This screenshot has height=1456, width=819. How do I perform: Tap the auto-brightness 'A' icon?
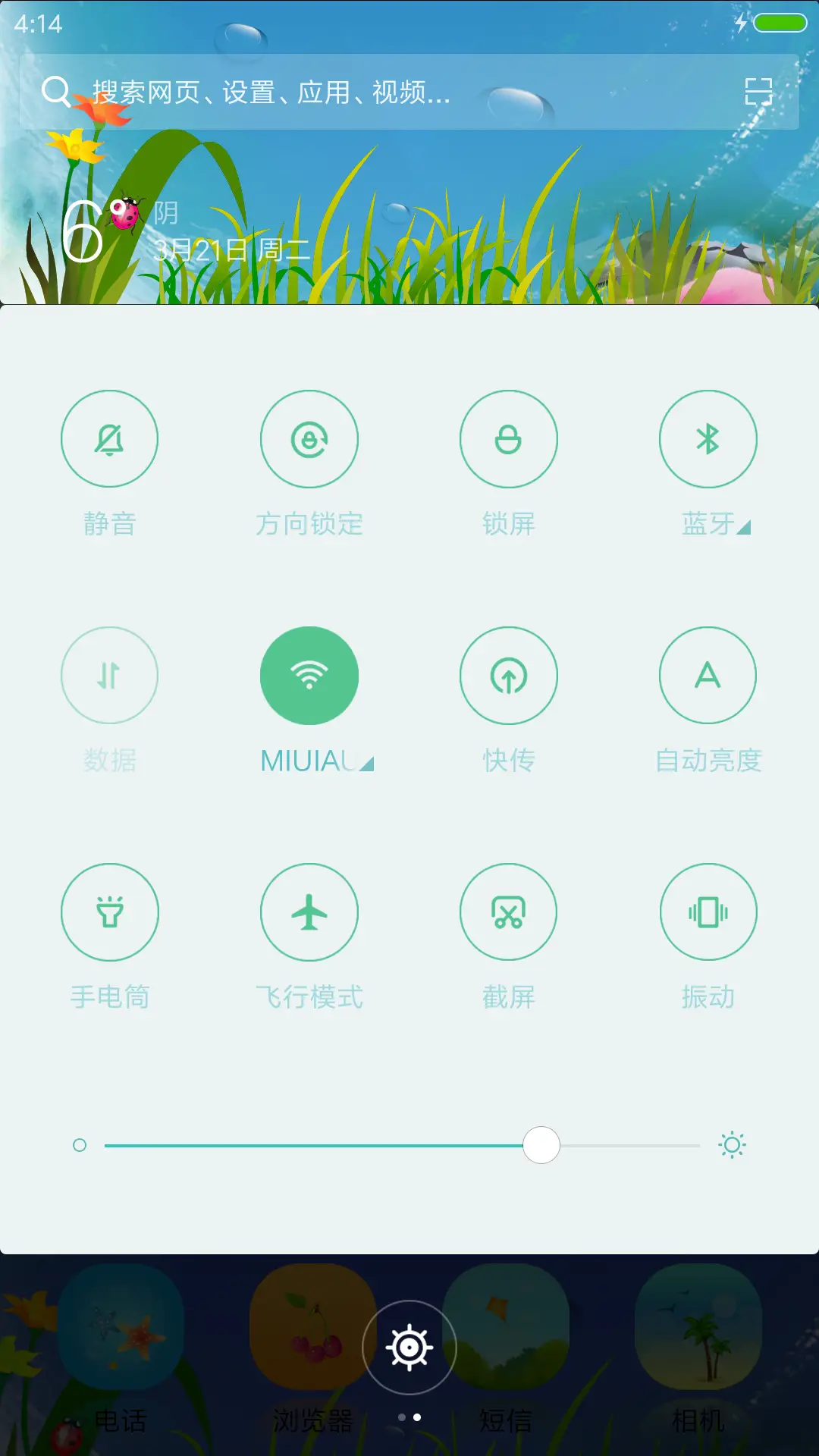click(x=708, y=675)
